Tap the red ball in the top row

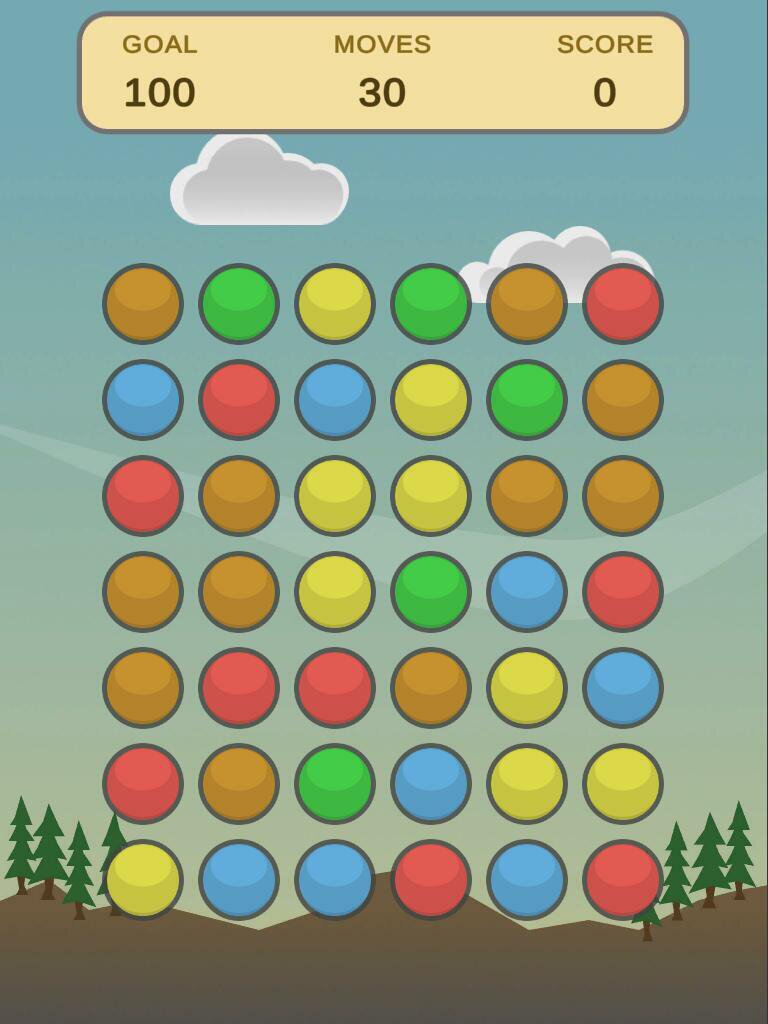[623, 304]
